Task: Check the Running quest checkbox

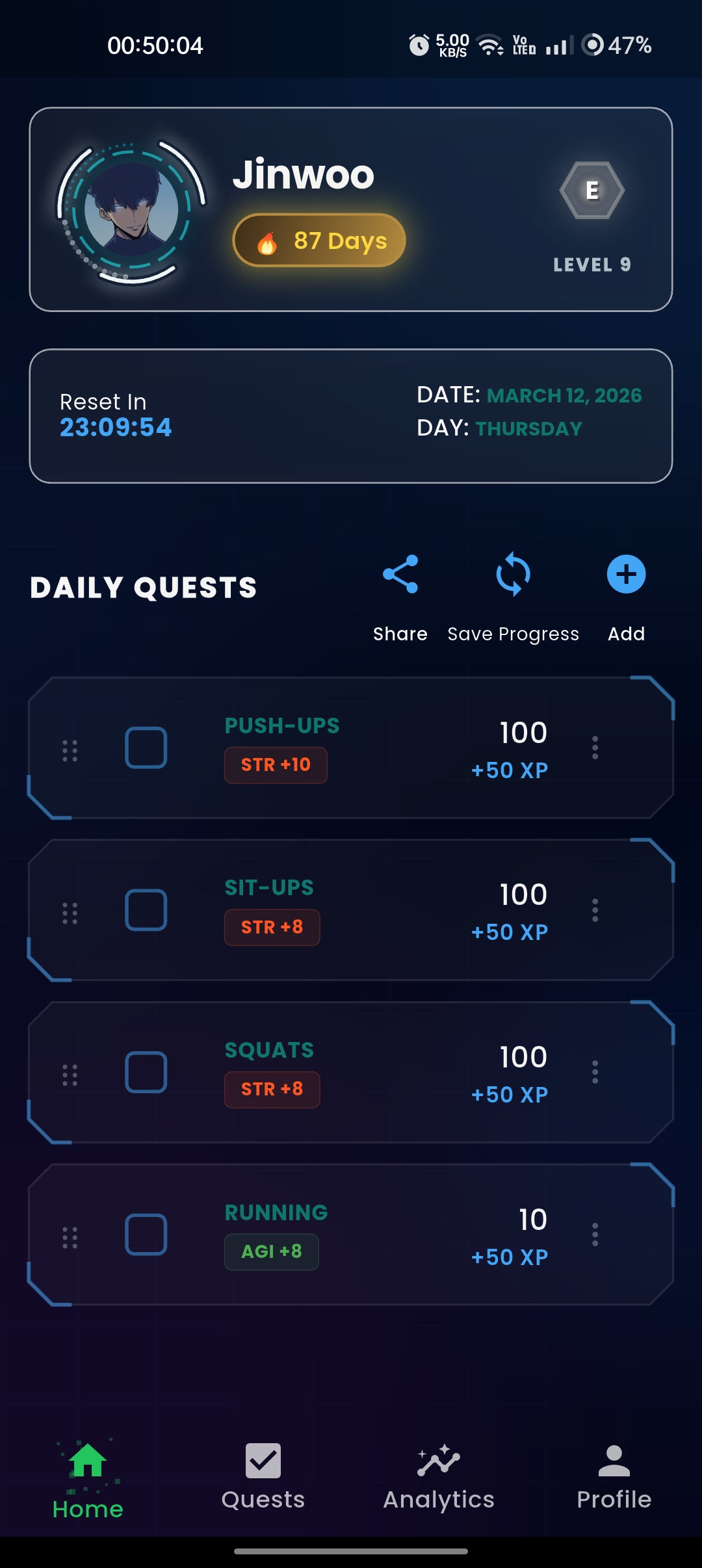Action: [x=146, y=1234]
